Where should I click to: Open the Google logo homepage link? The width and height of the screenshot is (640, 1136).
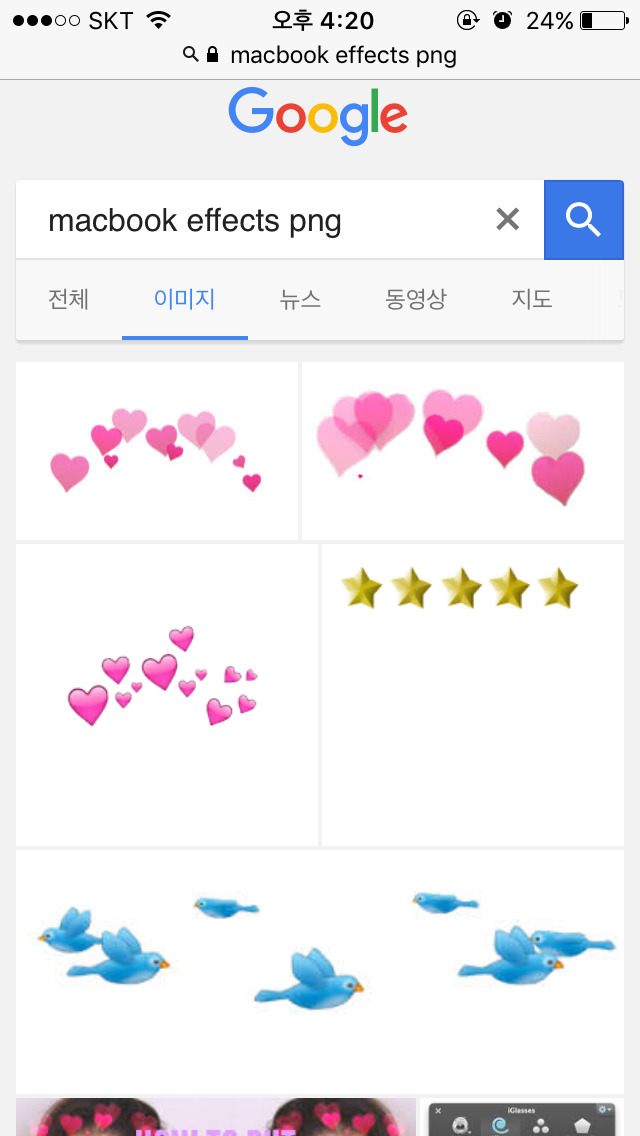coord(318,117)
